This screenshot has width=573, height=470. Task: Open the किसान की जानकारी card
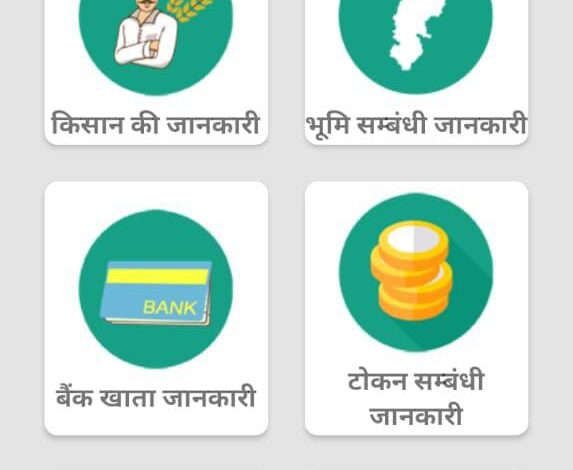[x=156, y=71]
